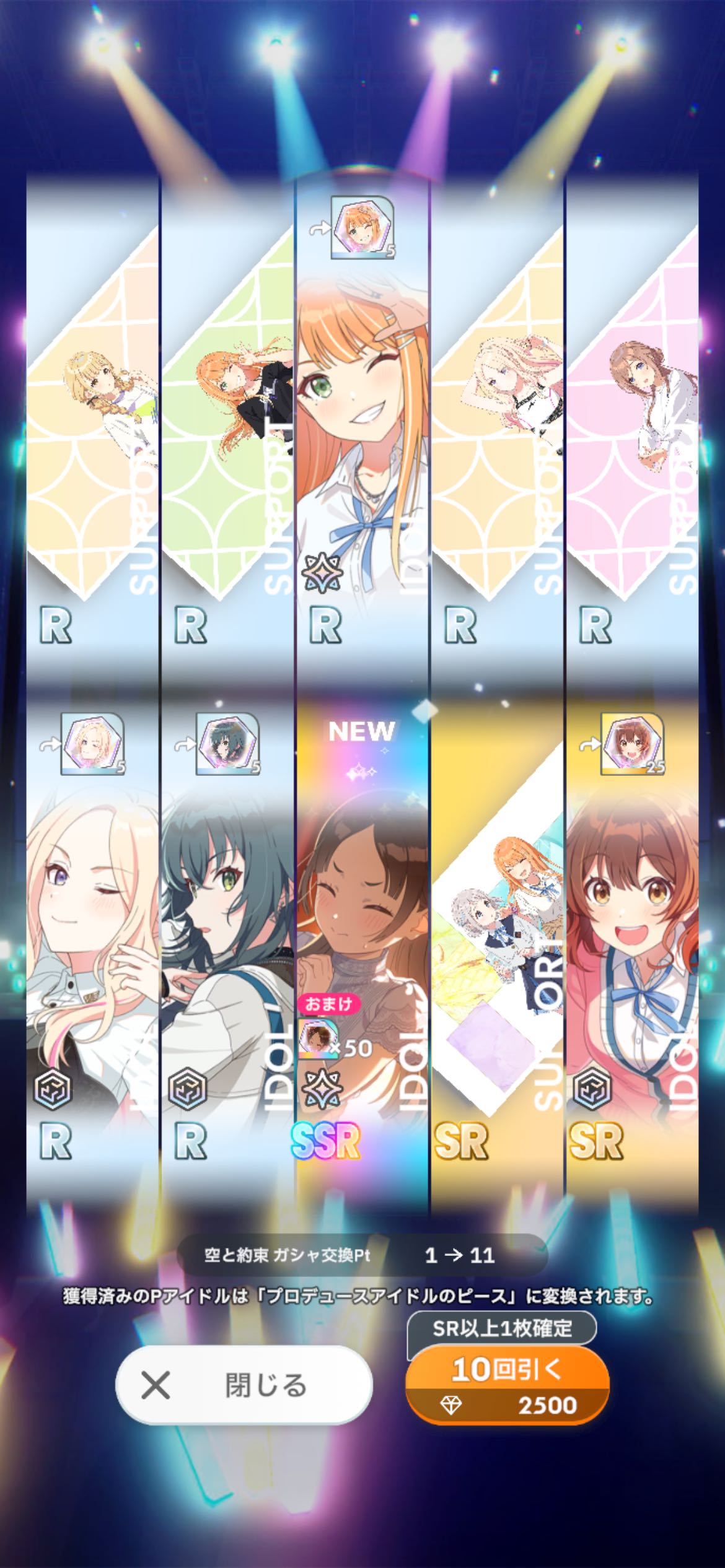View the R support card with pink background
The image size is (725, 1568).
click(631, 421)
